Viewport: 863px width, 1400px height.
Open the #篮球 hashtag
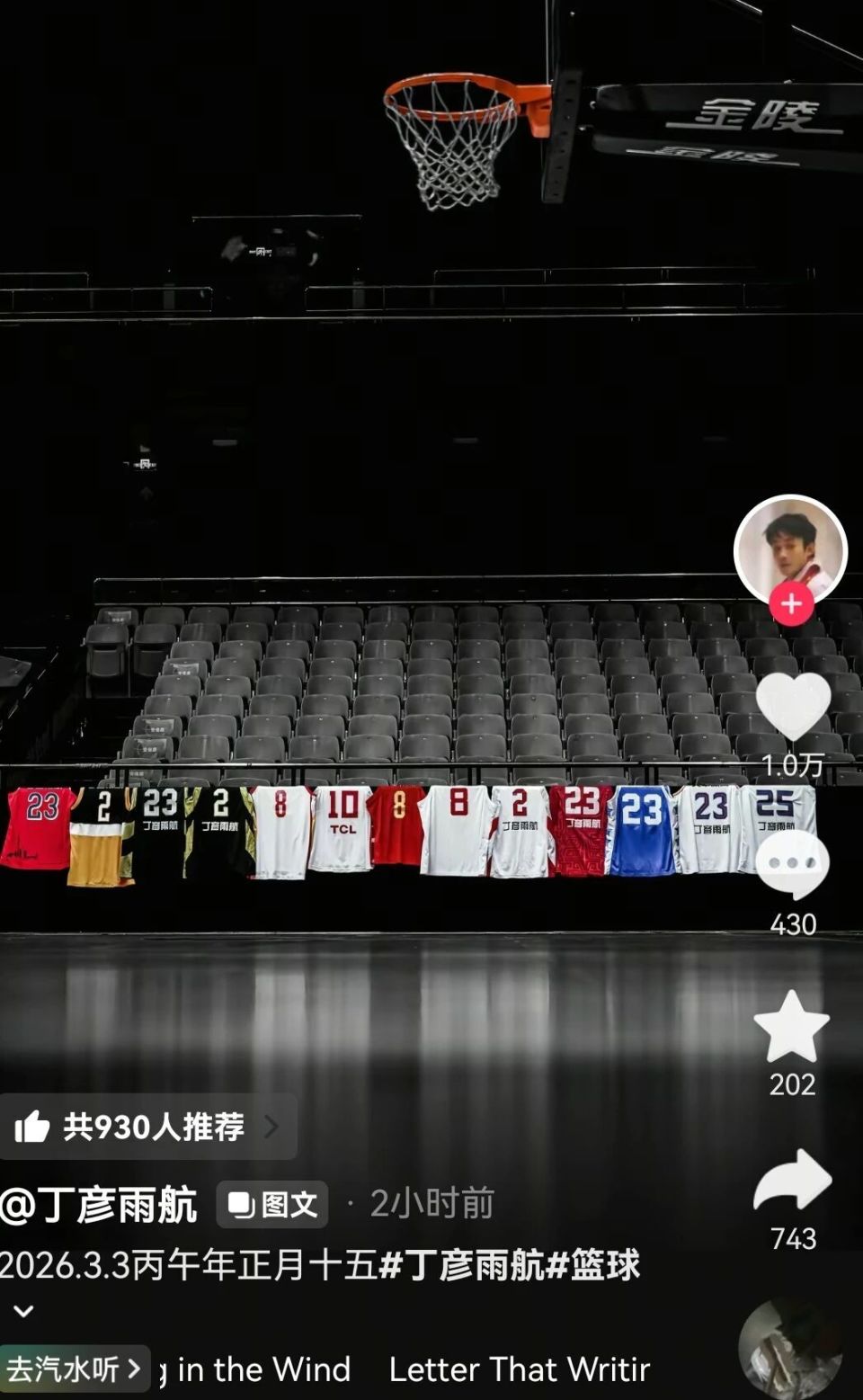[x=593, y=1265]
